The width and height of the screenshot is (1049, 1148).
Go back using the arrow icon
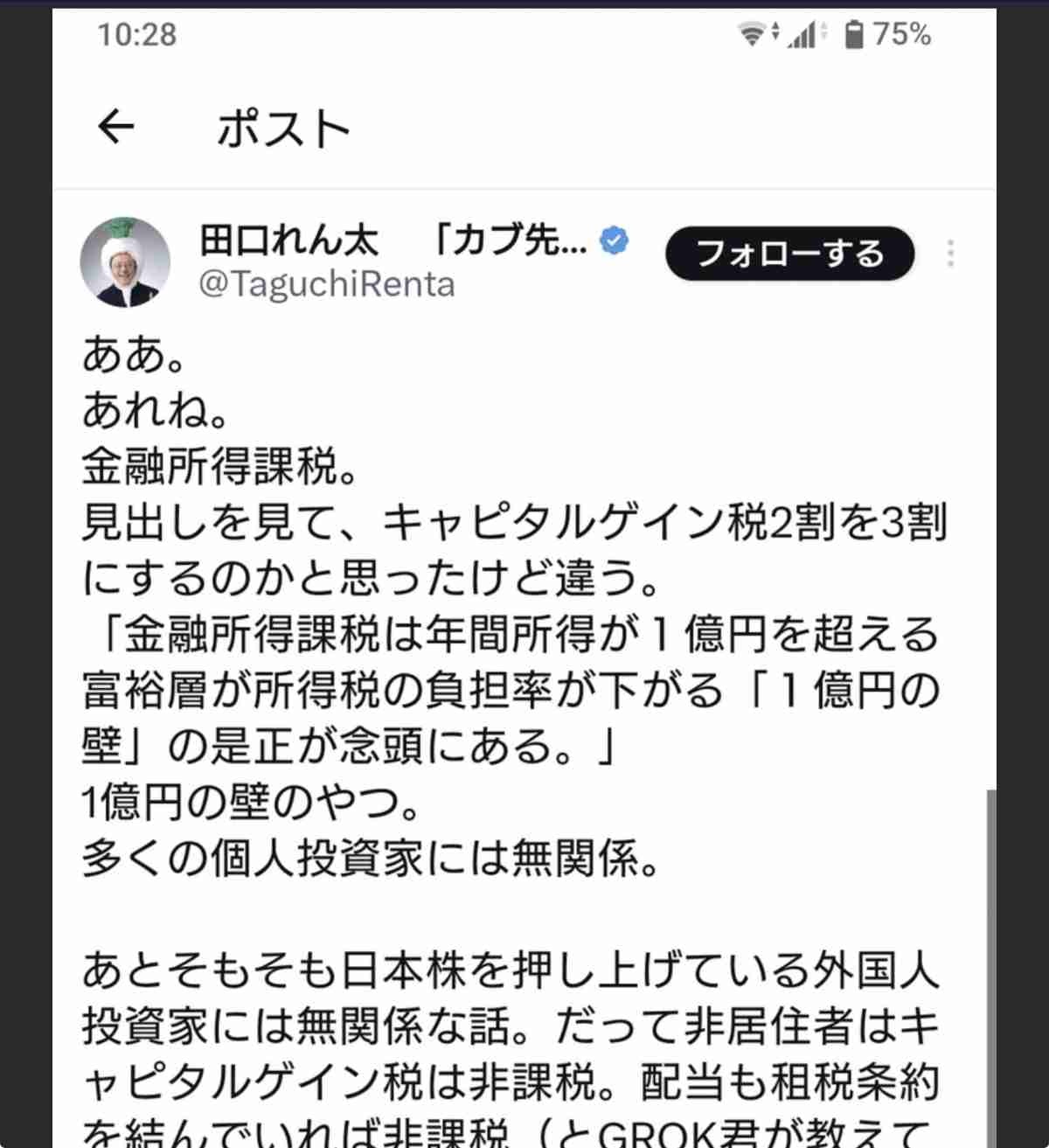click(x=115, y=128)
